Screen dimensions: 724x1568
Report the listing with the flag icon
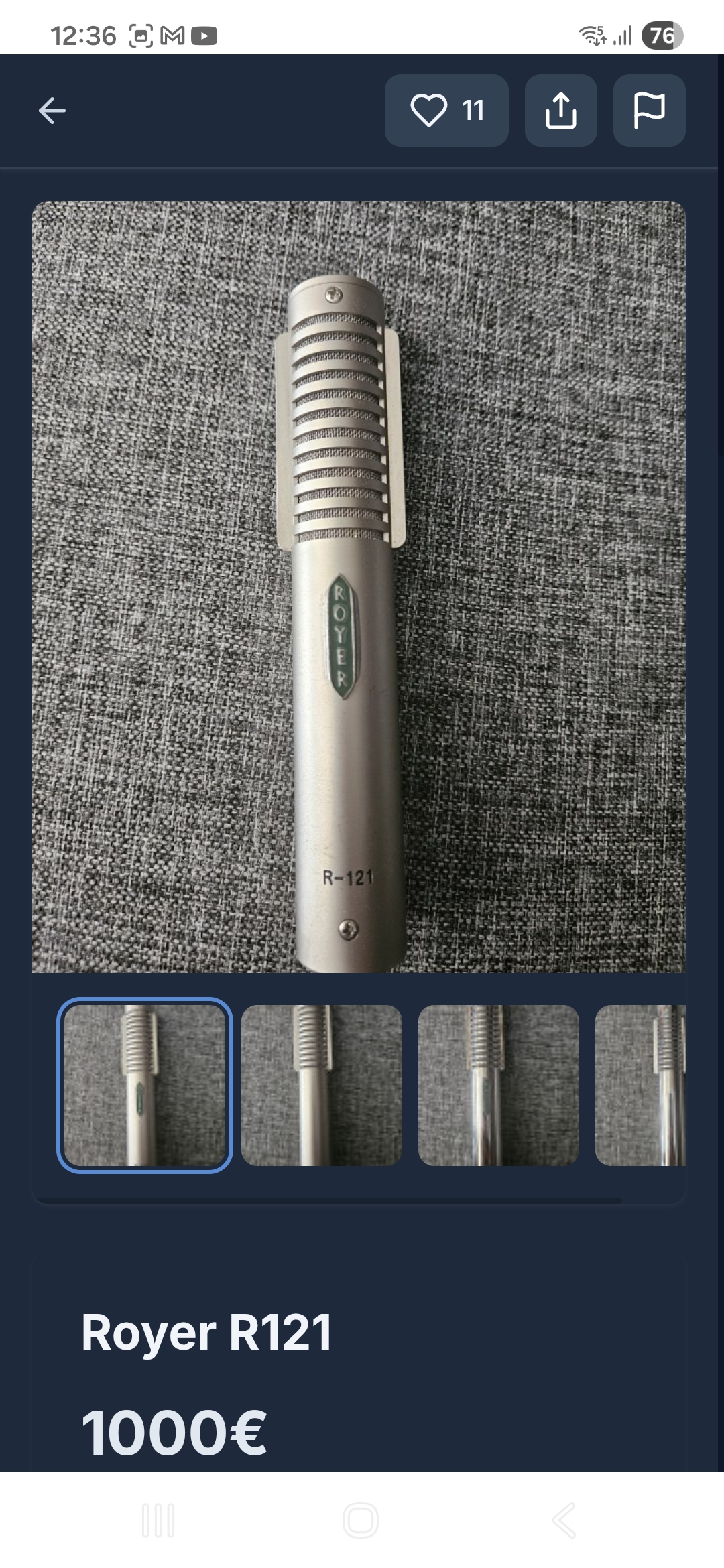coord(649,111)
